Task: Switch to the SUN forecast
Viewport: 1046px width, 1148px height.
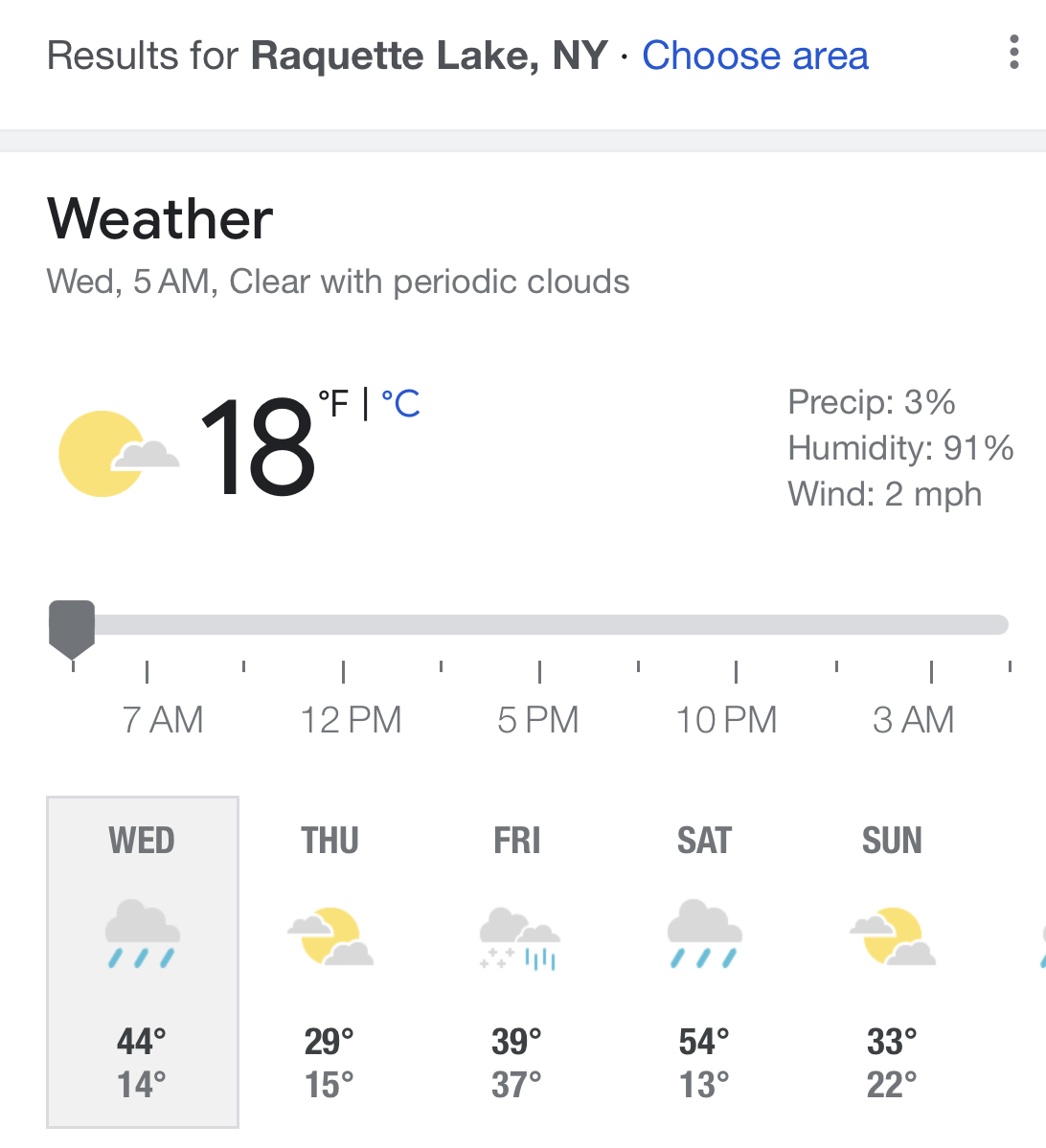Action: tap(892, 961)
